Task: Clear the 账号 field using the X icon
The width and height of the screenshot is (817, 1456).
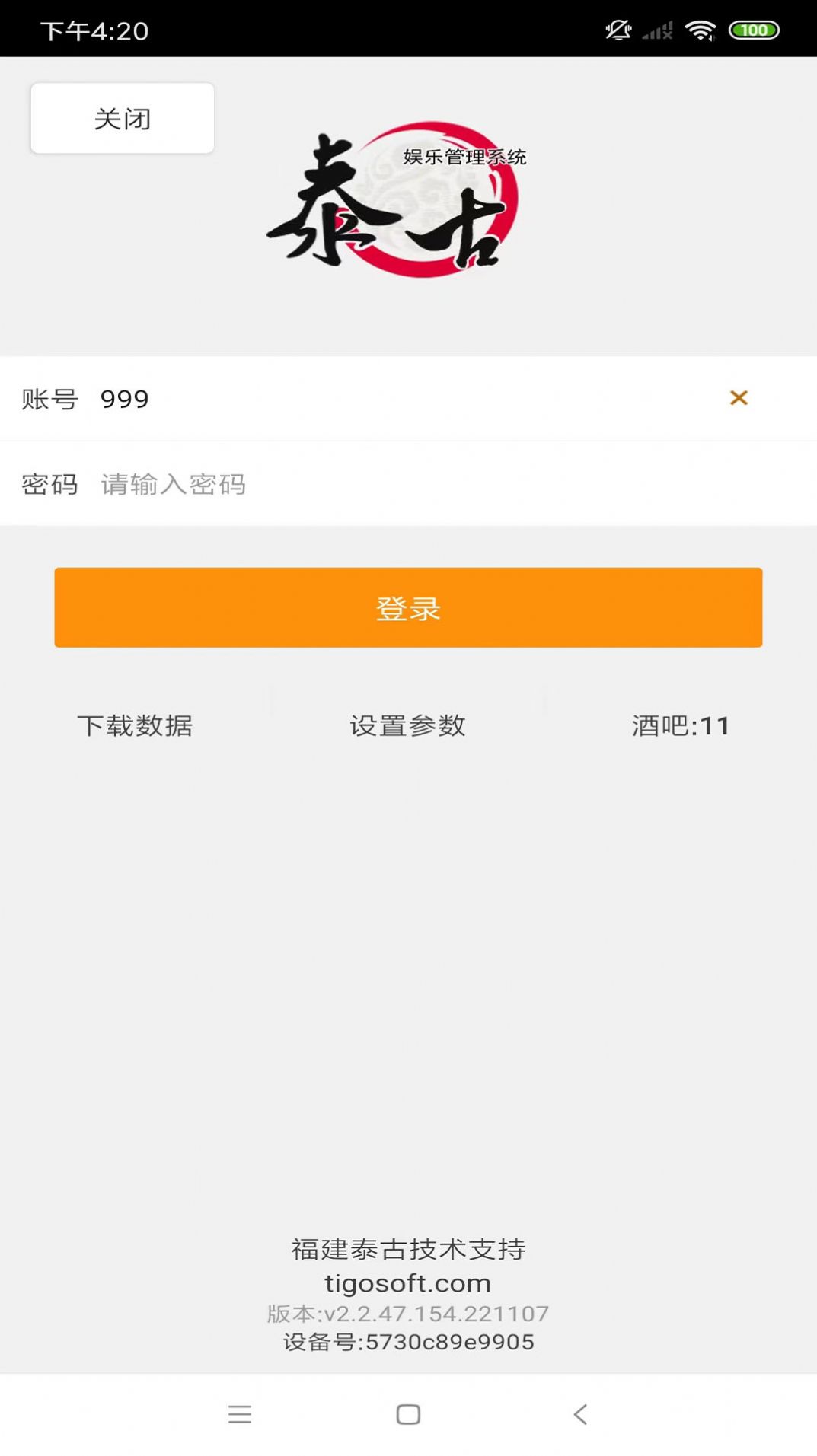Action: 737,398
